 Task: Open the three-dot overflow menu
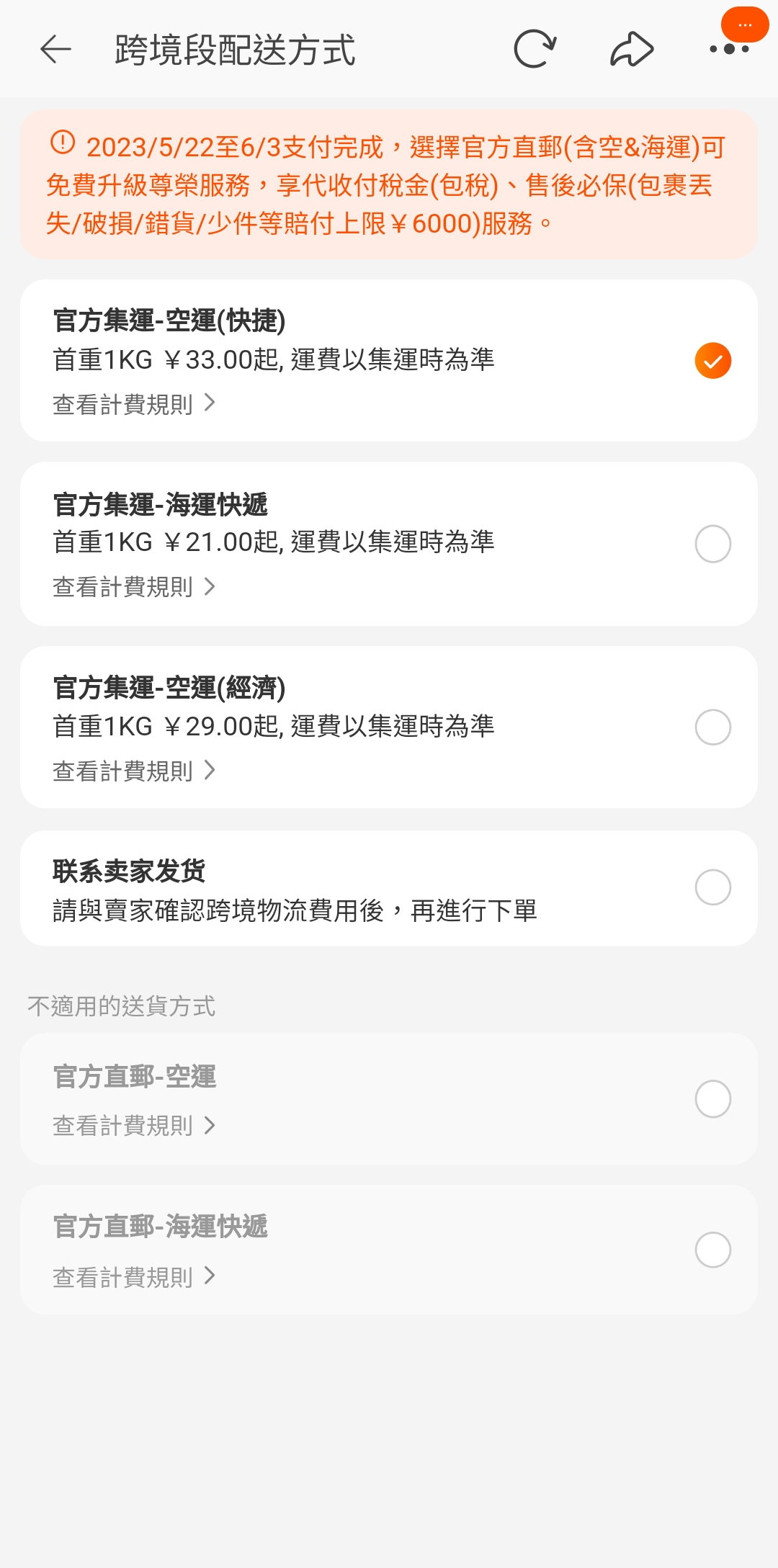(729, 49)
